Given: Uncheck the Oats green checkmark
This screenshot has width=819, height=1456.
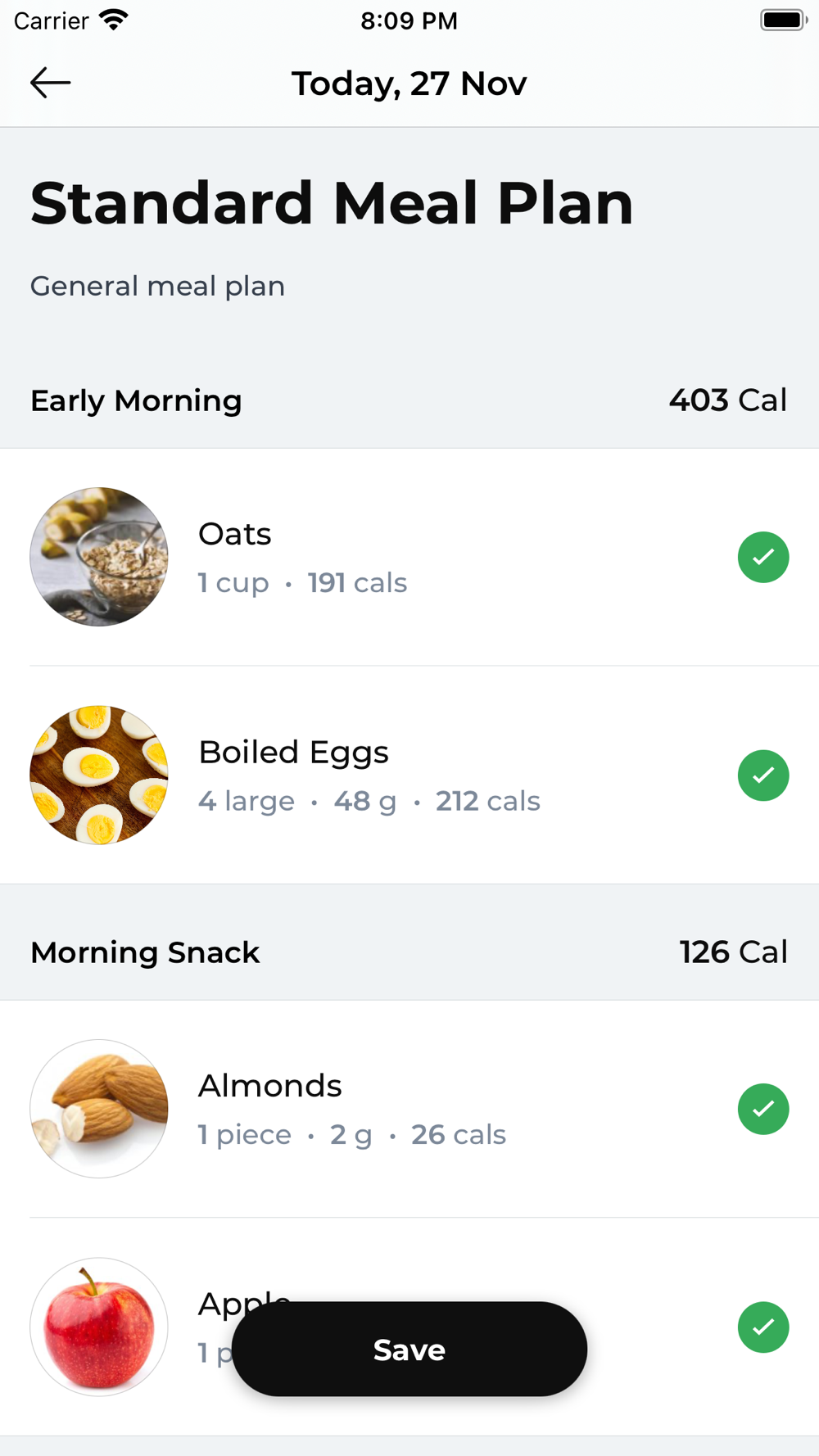Looking at the screenshot, I should (x=763, y=557).
